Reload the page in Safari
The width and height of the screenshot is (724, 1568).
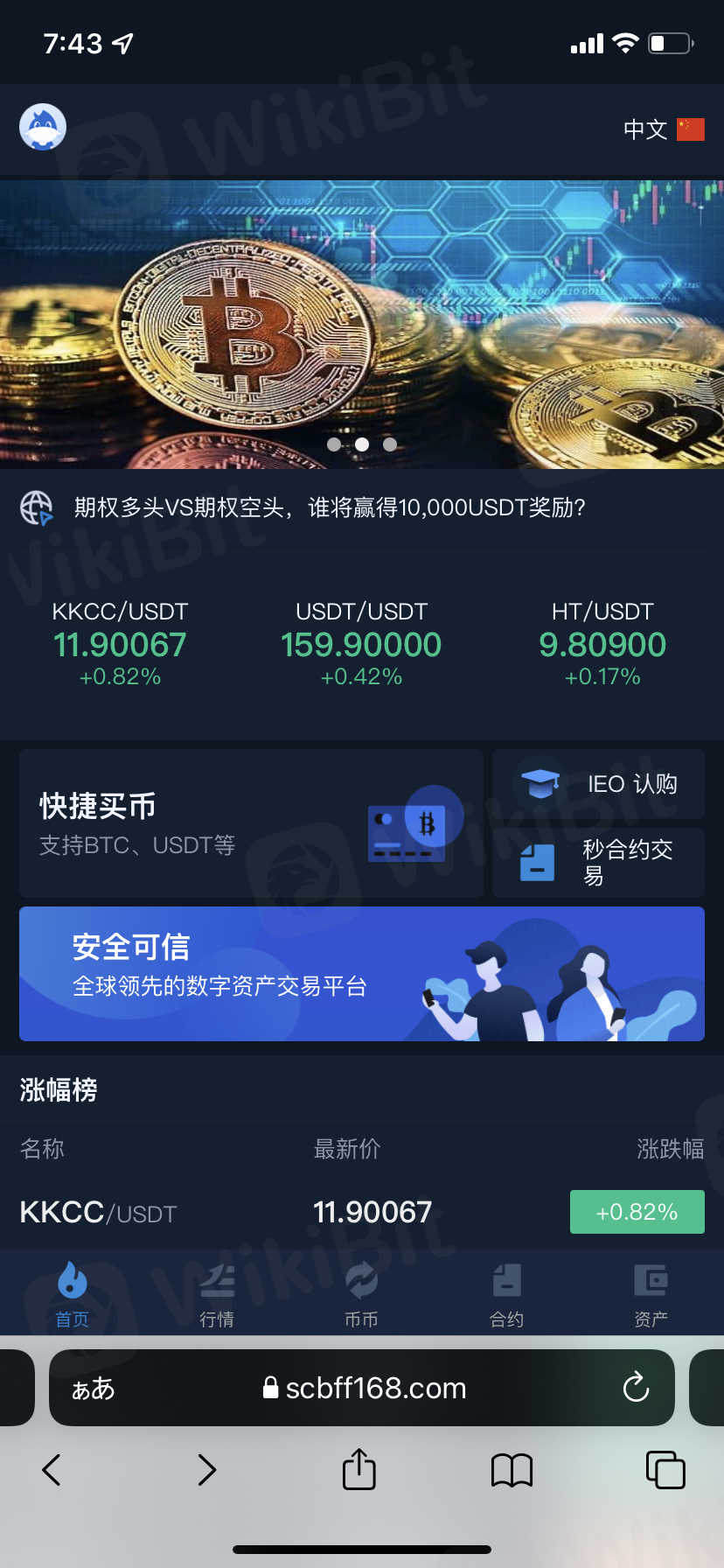click(636, 1388)
